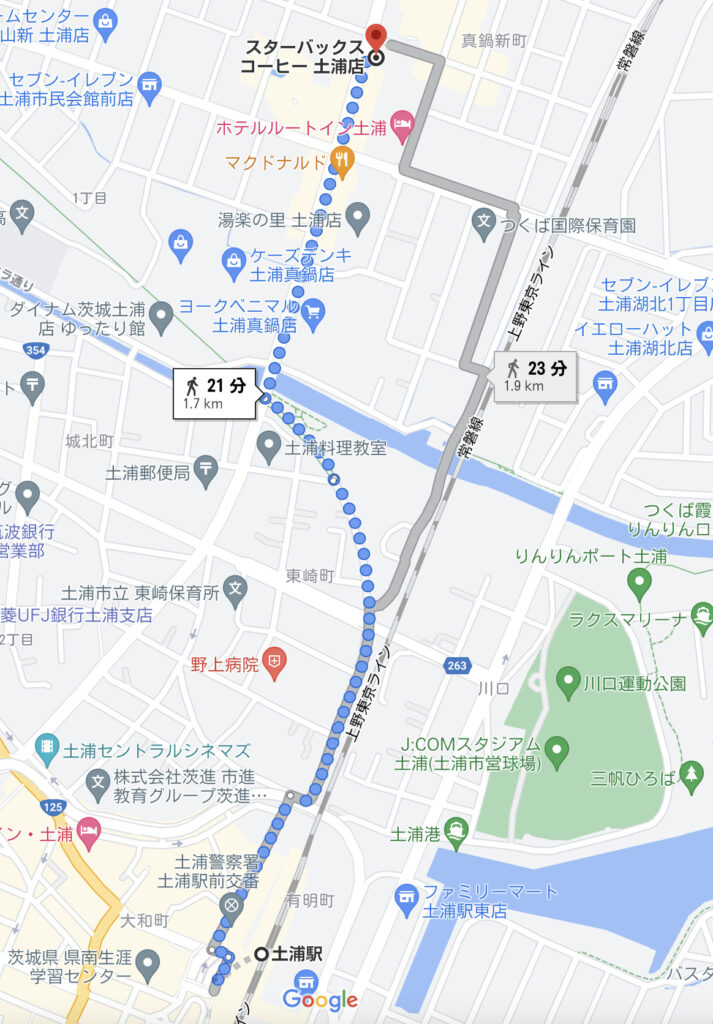
Task: Select the 23分 alternative walking route
Action: click(x=535, y=376)
